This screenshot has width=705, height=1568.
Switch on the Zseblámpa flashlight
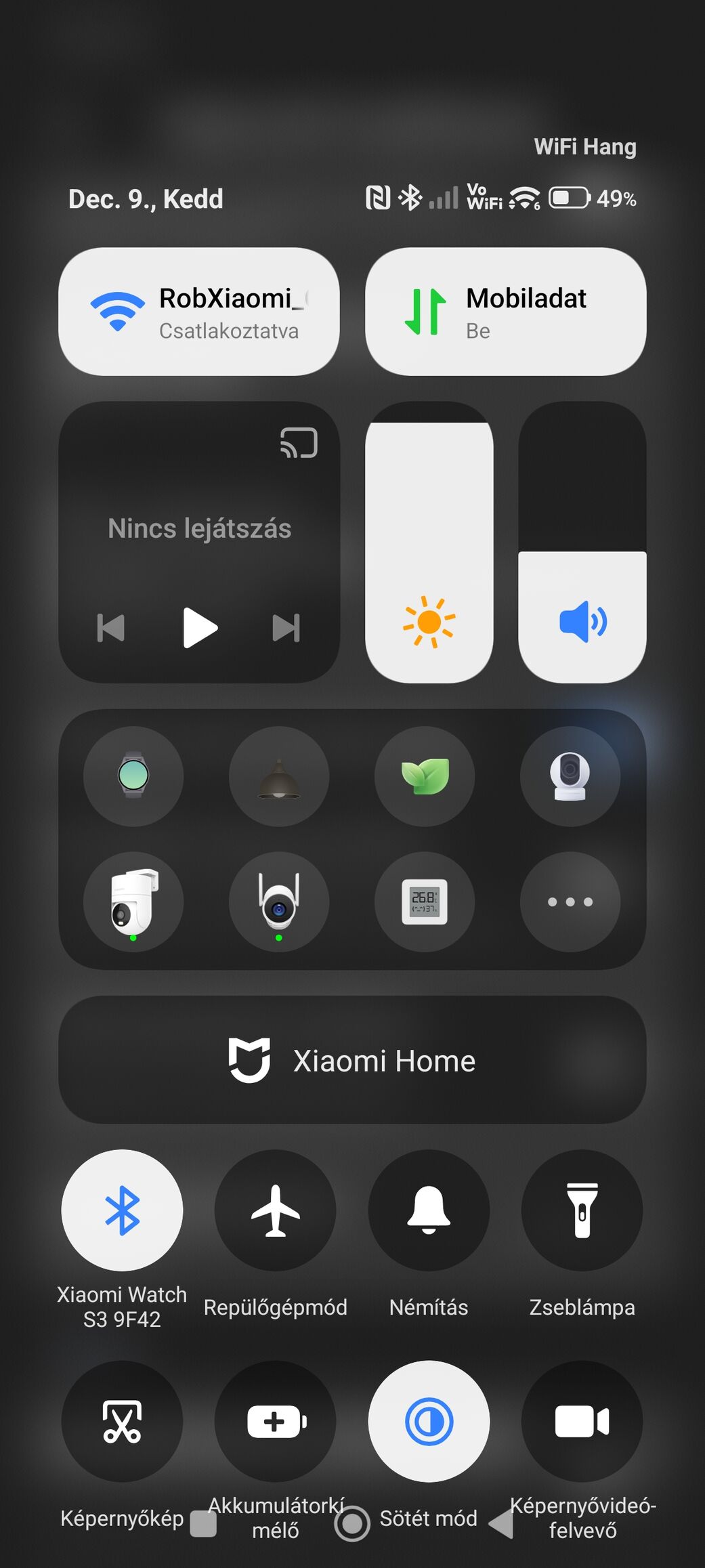pyautogui.click(x=582, y=1210)
